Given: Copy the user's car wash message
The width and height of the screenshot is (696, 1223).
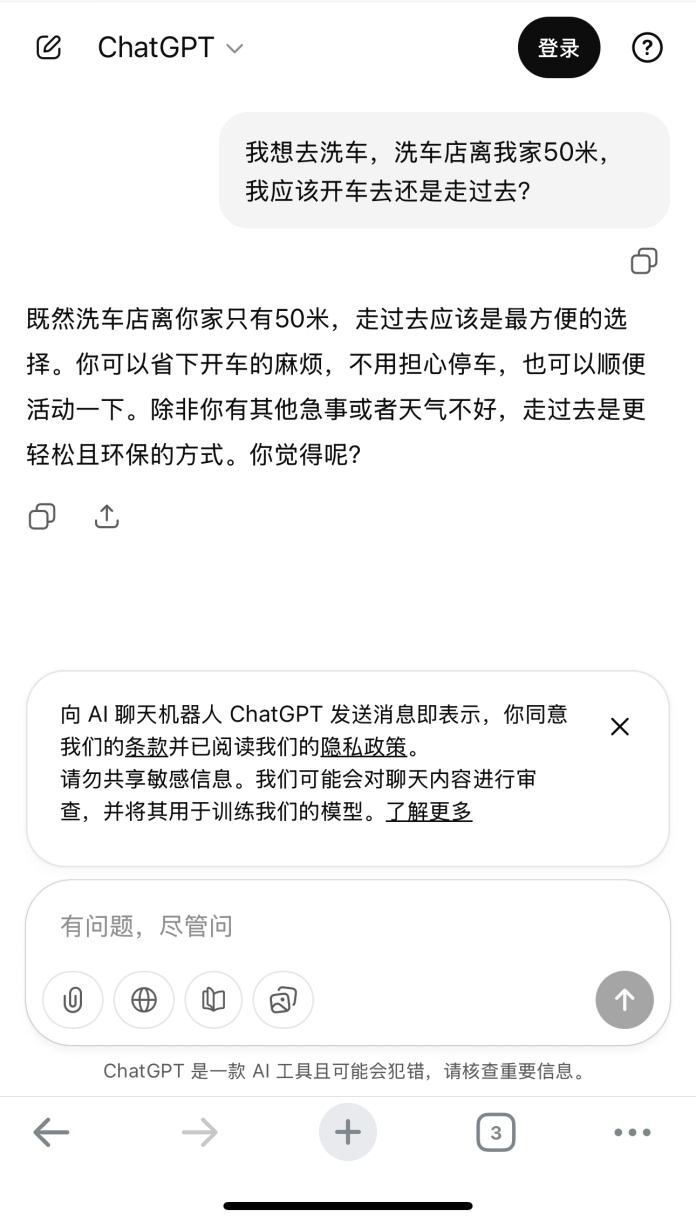Looking at the screenshot, I should [x=644, y=261].
